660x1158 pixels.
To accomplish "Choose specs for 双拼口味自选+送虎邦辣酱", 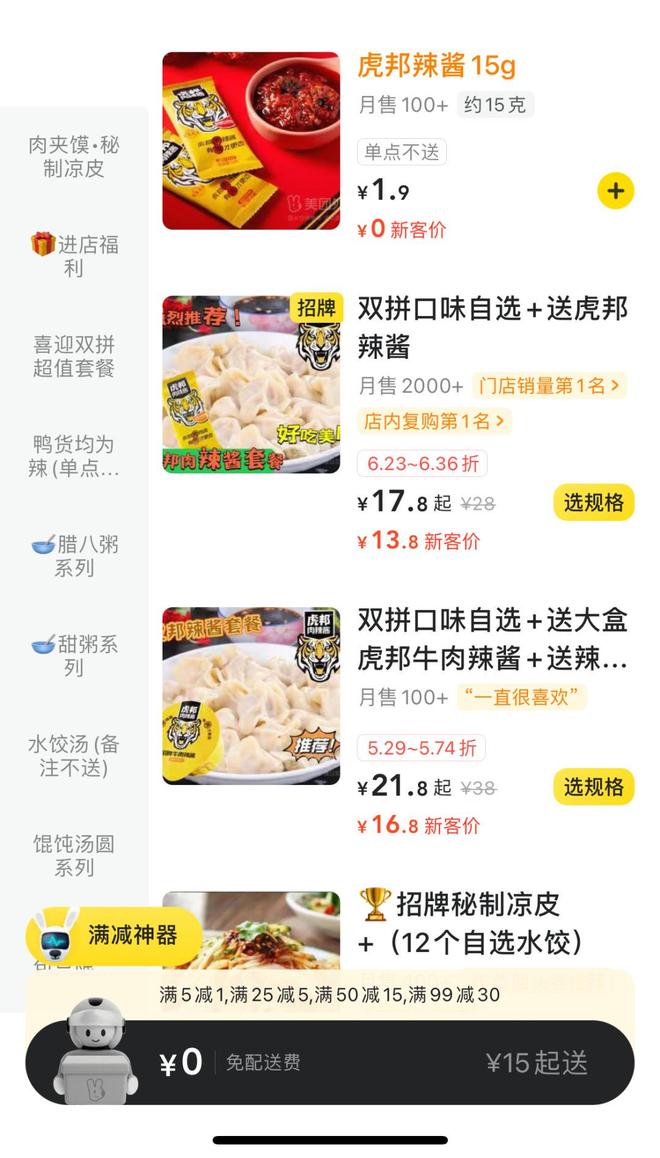I will point(594,502).
